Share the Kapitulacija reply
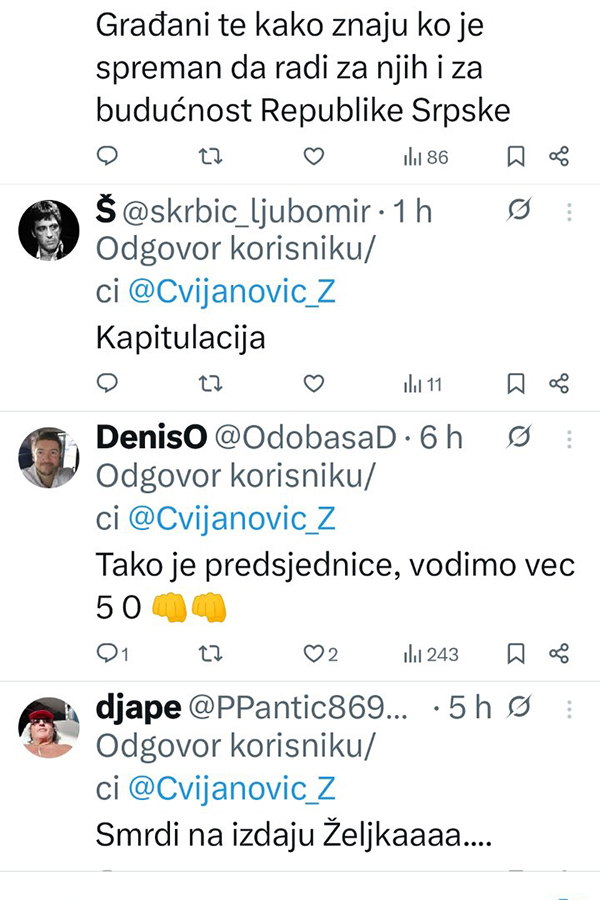The width and height of the screenshot is (600, 900). 559,383
